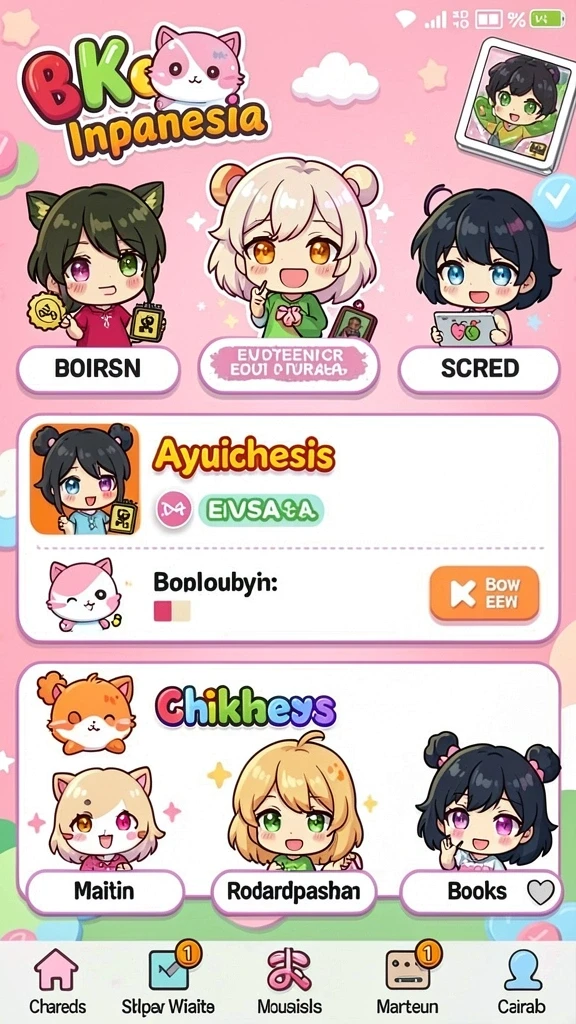
Task: Go to the Chareds home tab
Action: click(x=57, y=982)
